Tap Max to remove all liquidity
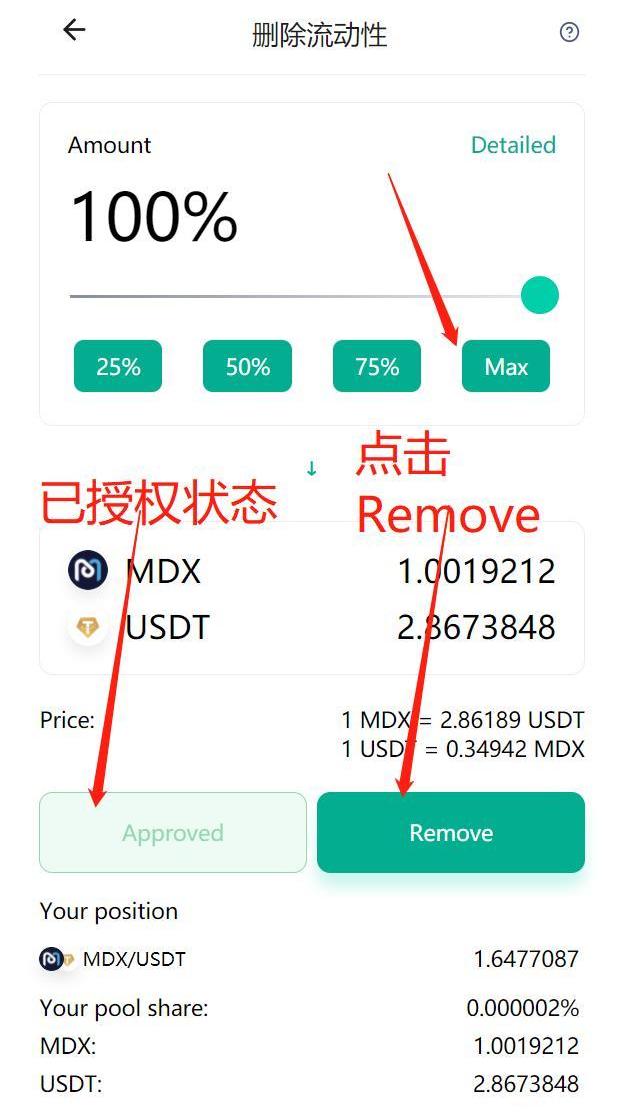626x1114 pixels. click(x=506, y=366)
